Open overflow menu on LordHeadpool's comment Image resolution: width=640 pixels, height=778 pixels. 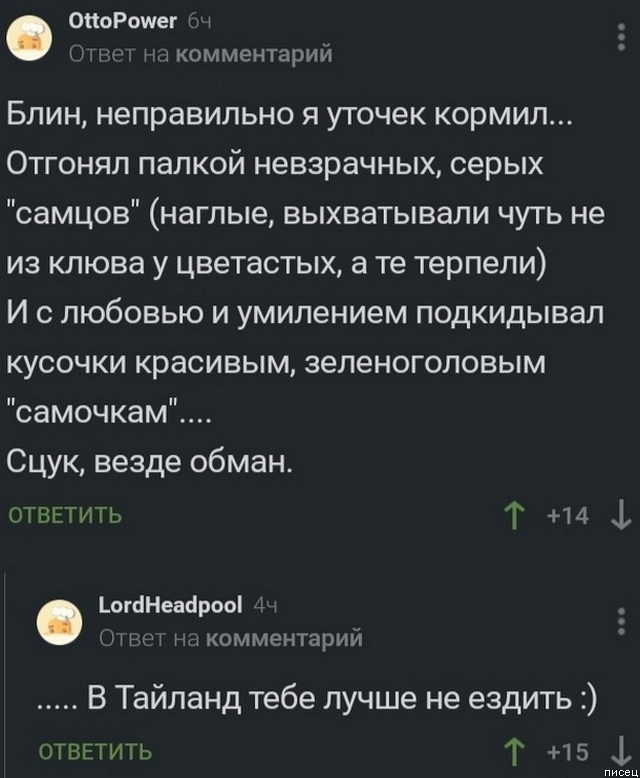tap(620, 623)
